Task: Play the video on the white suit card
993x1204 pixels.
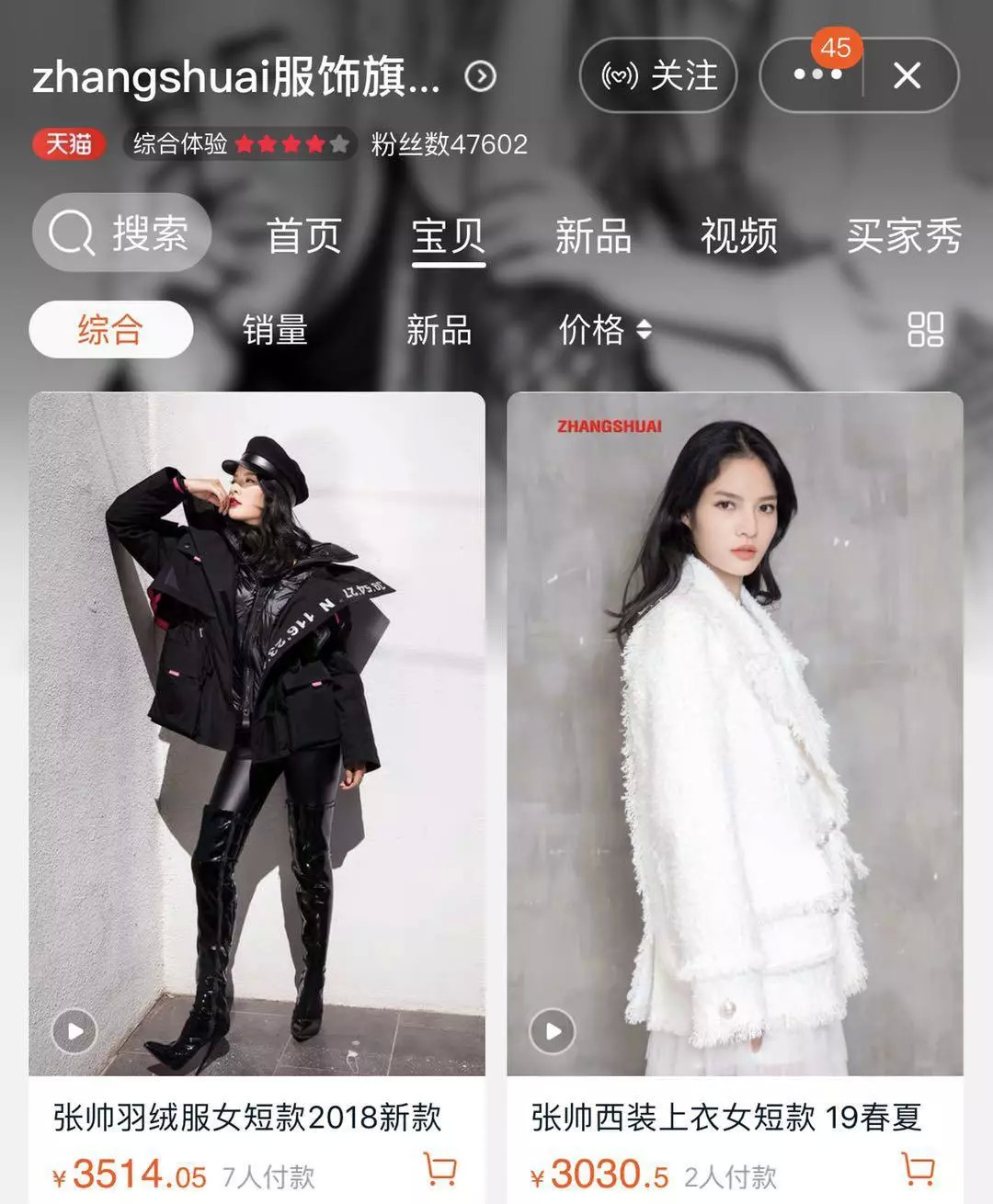Action: click(x=553, y=1031)
